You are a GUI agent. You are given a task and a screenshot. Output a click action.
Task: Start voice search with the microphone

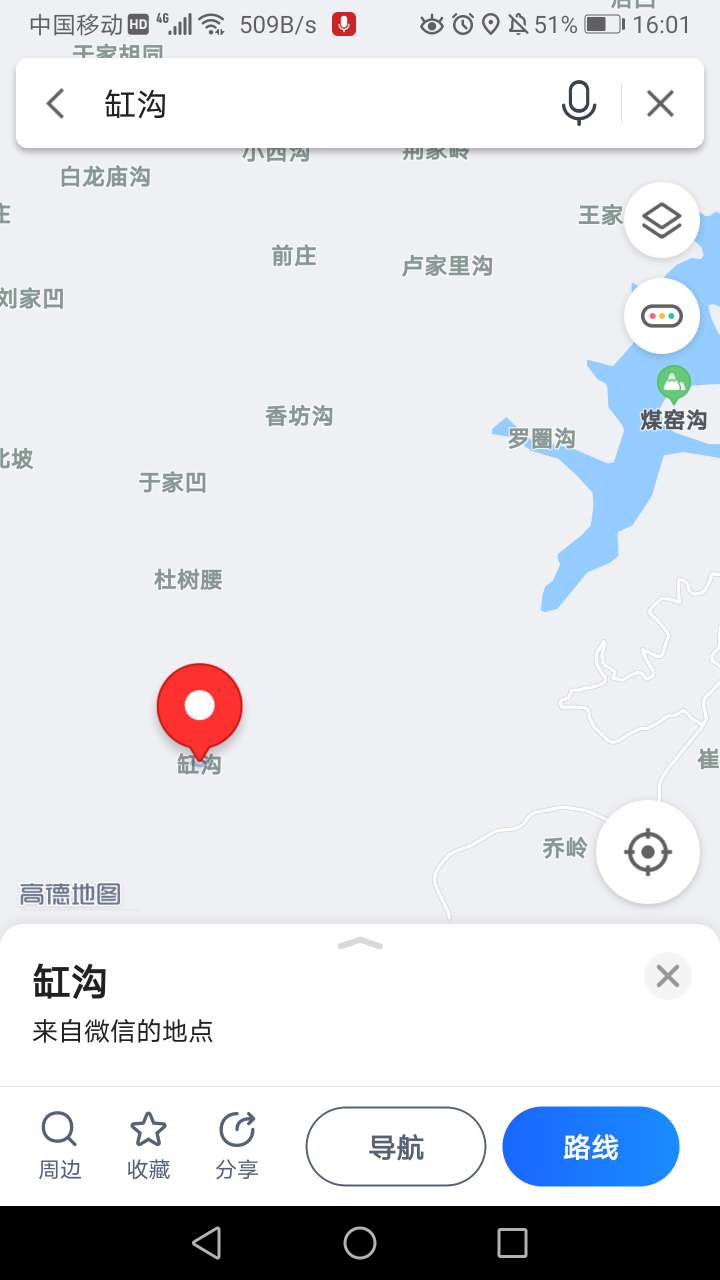(x=578, y=103)
